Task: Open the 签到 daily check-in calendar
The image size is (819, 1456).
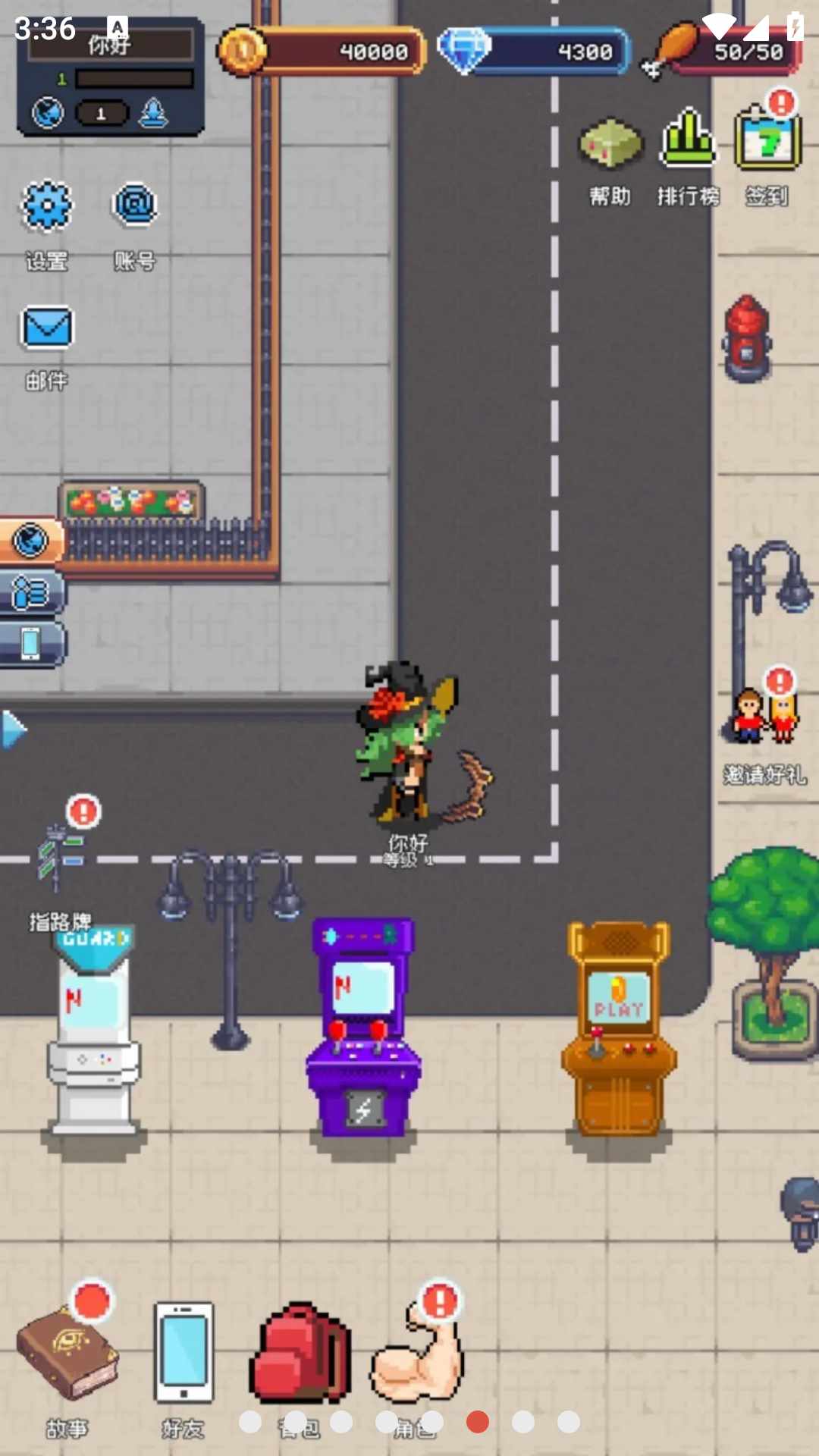Action: (767, 140)
